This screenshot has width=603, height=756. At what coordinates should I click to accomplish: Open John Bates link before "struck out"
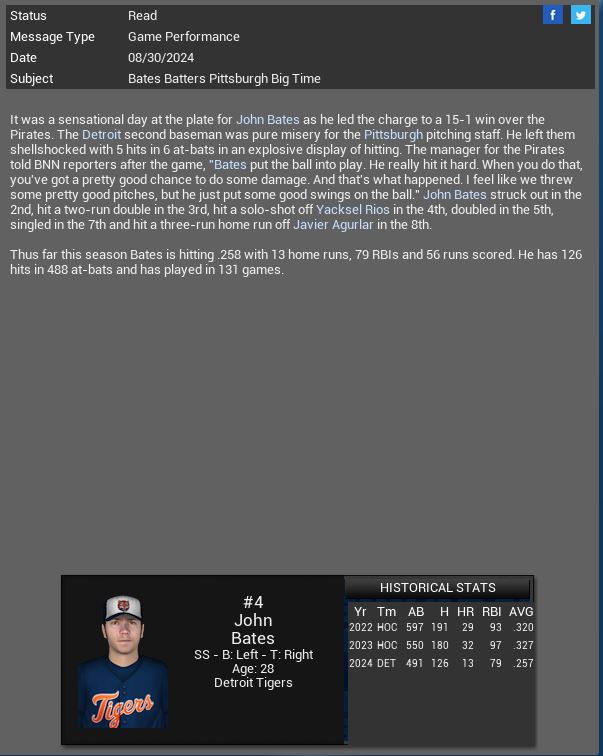pyautogui.click(x=455, y=195)
